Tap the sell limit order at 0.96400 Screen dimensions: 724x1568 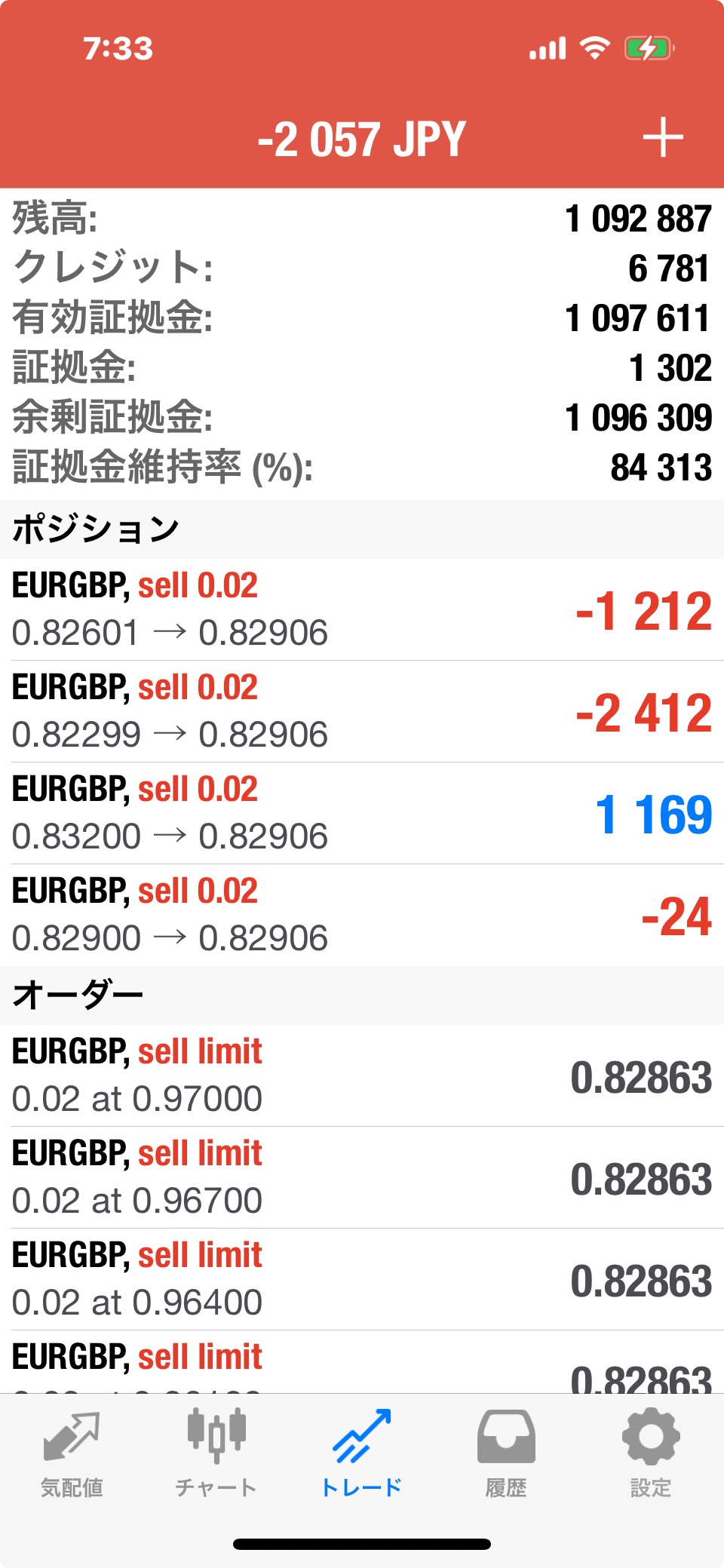click(362, 1279)
